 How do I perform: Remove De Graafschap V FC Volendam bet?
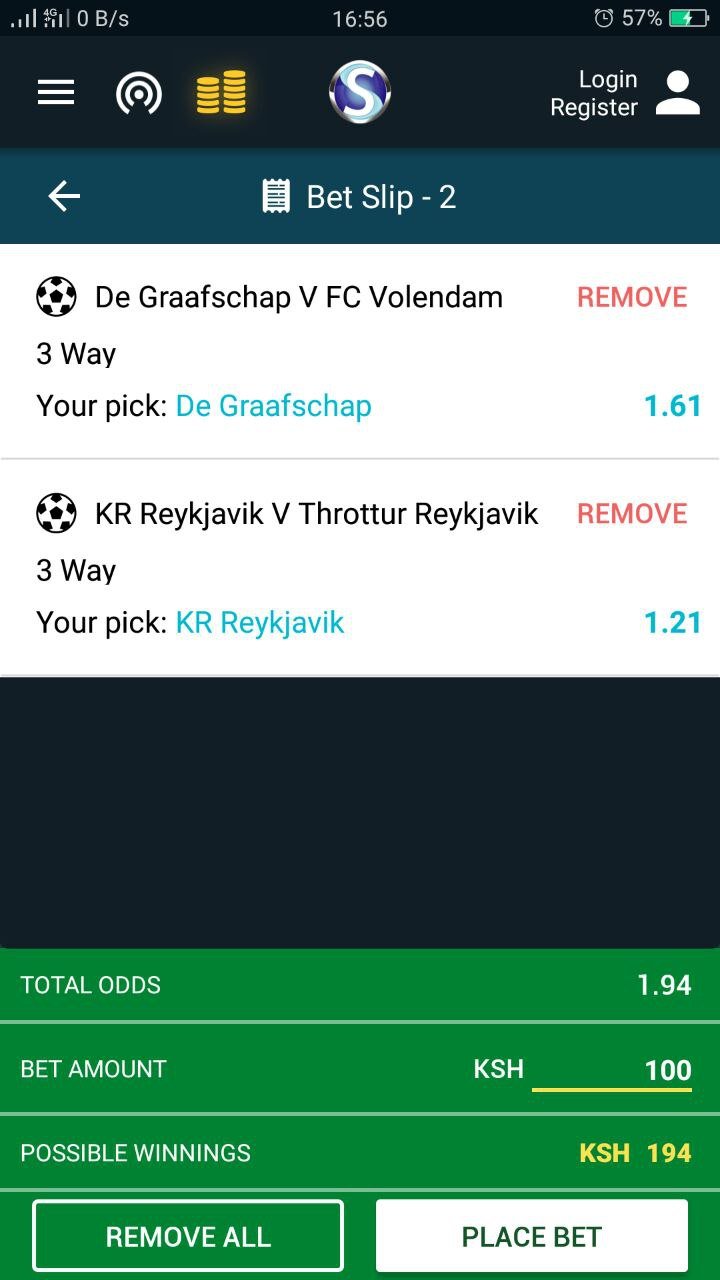point(632,297)
